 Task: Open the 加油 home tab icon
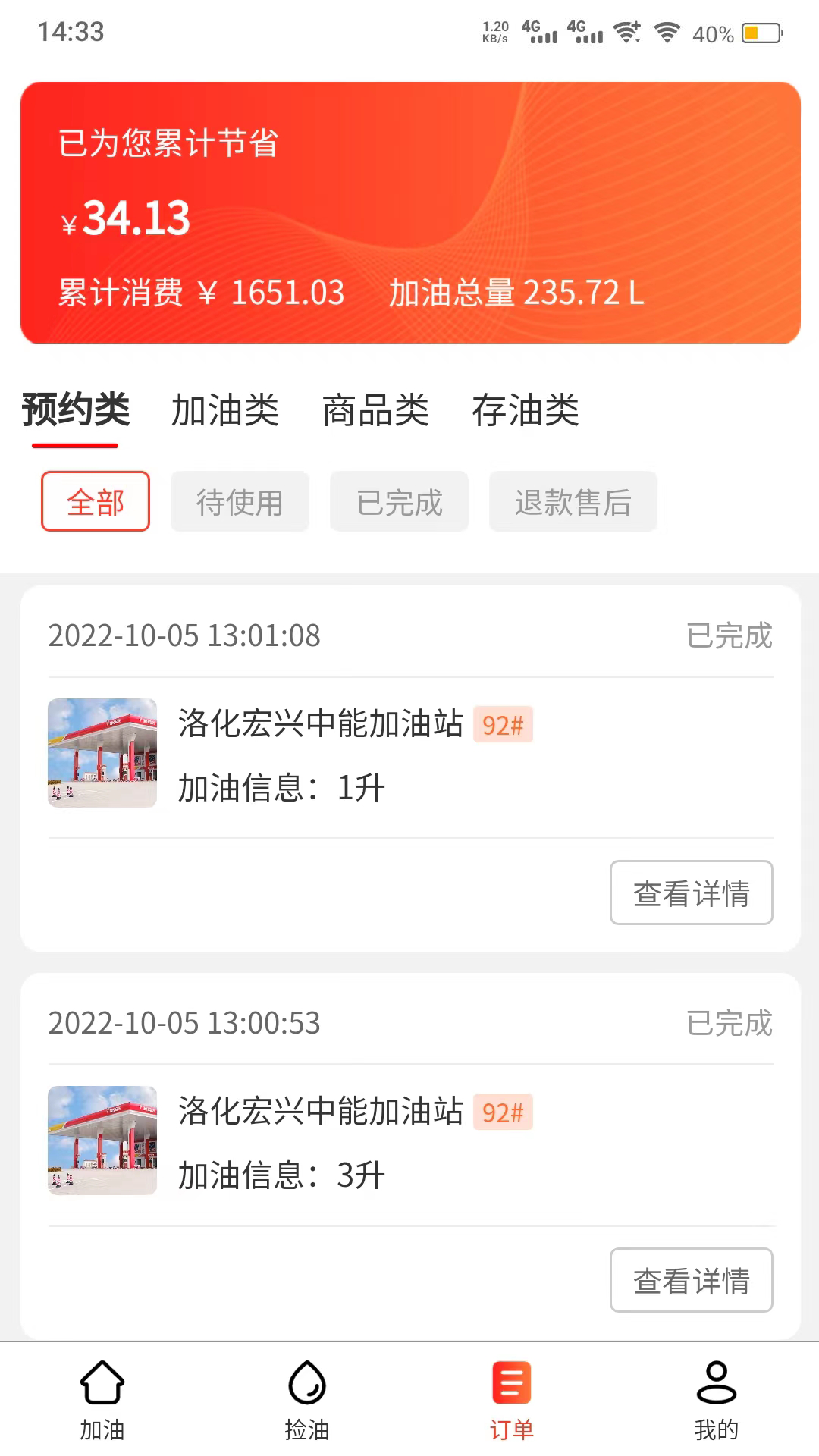click(x=102, y=1399)
